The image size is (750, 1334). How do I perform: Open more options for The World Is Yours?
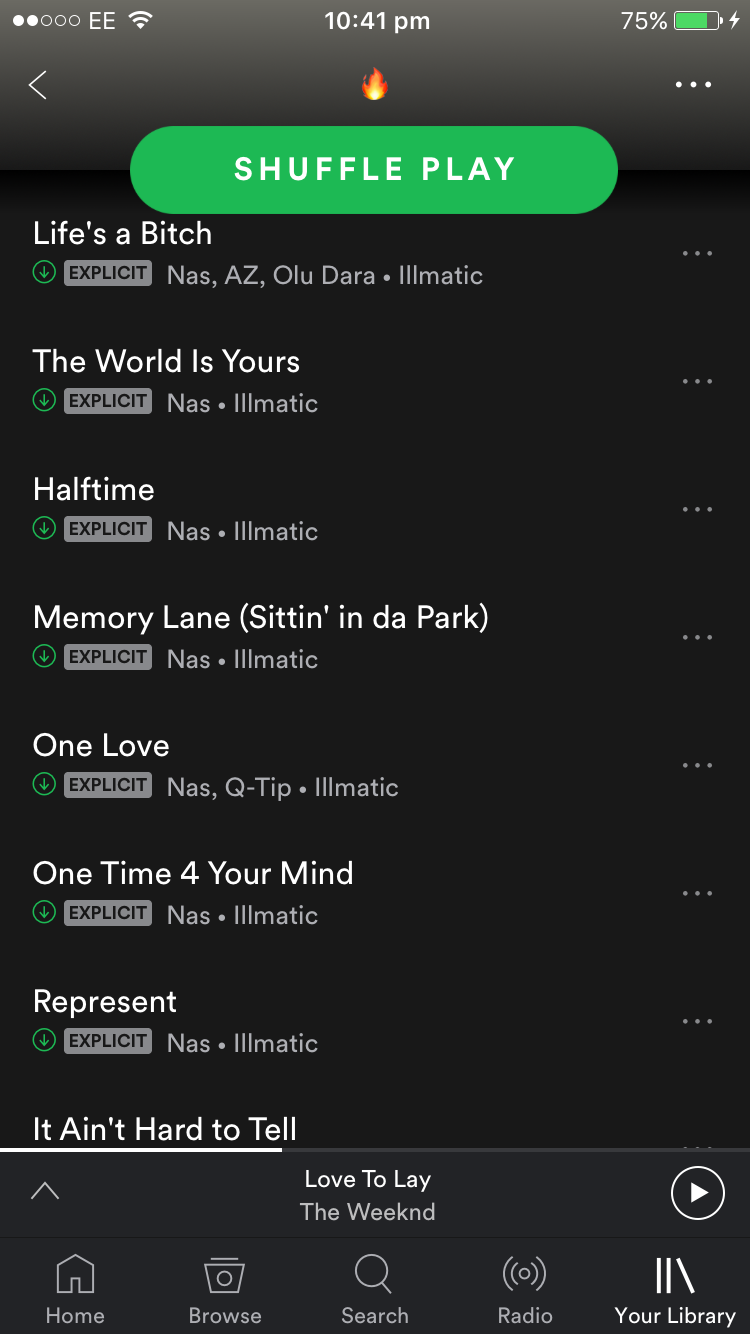[x=697, y=381]
